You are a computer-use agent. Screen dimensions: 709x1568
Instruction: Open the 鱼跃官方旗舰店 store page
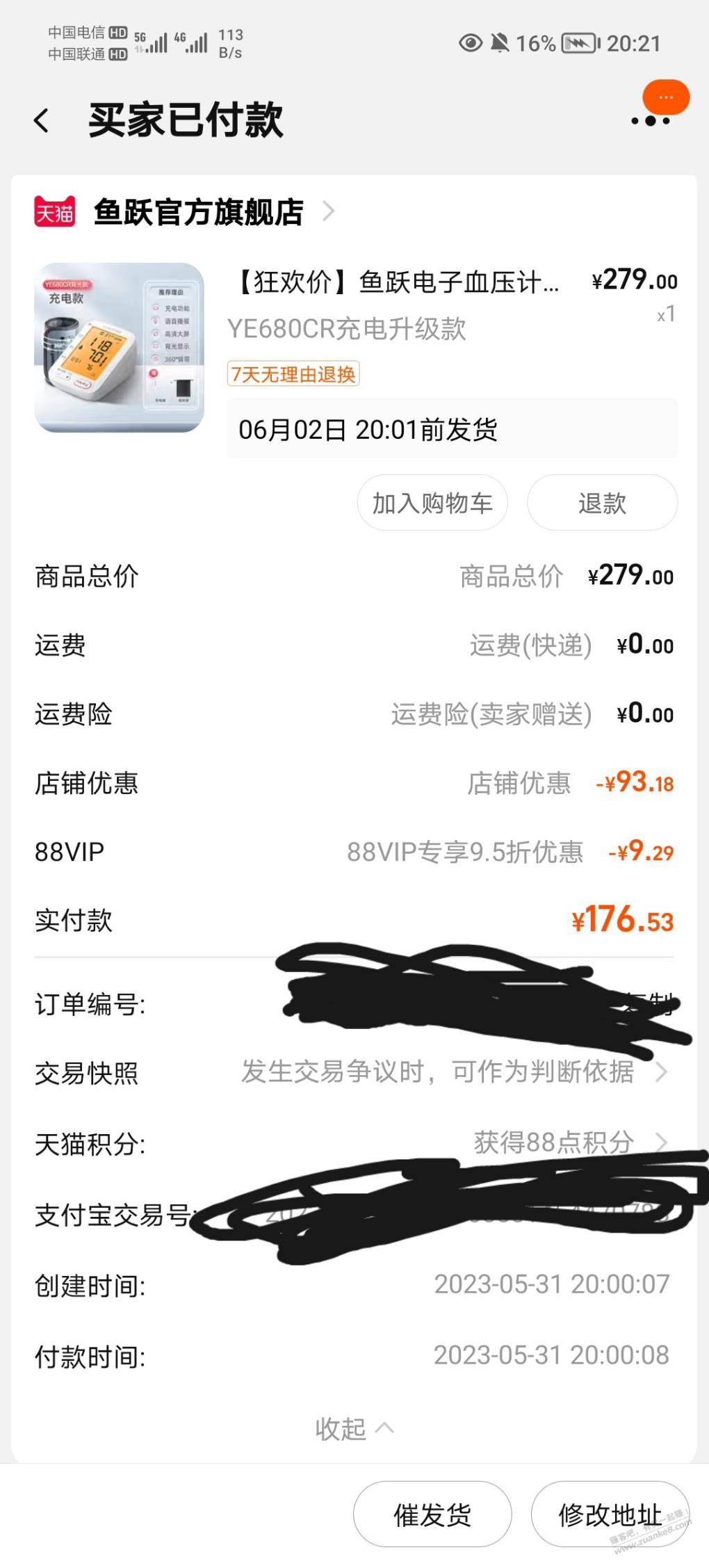tap(198, 211)
